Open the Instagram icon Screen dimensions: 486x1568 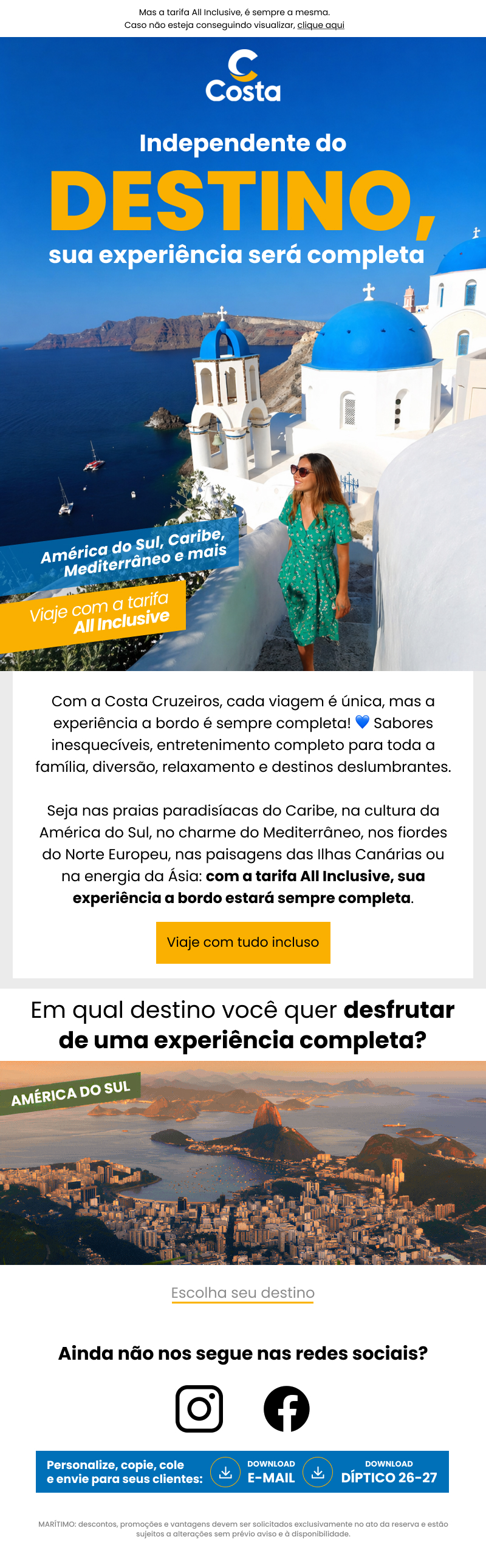click(x=199, y=1408)
